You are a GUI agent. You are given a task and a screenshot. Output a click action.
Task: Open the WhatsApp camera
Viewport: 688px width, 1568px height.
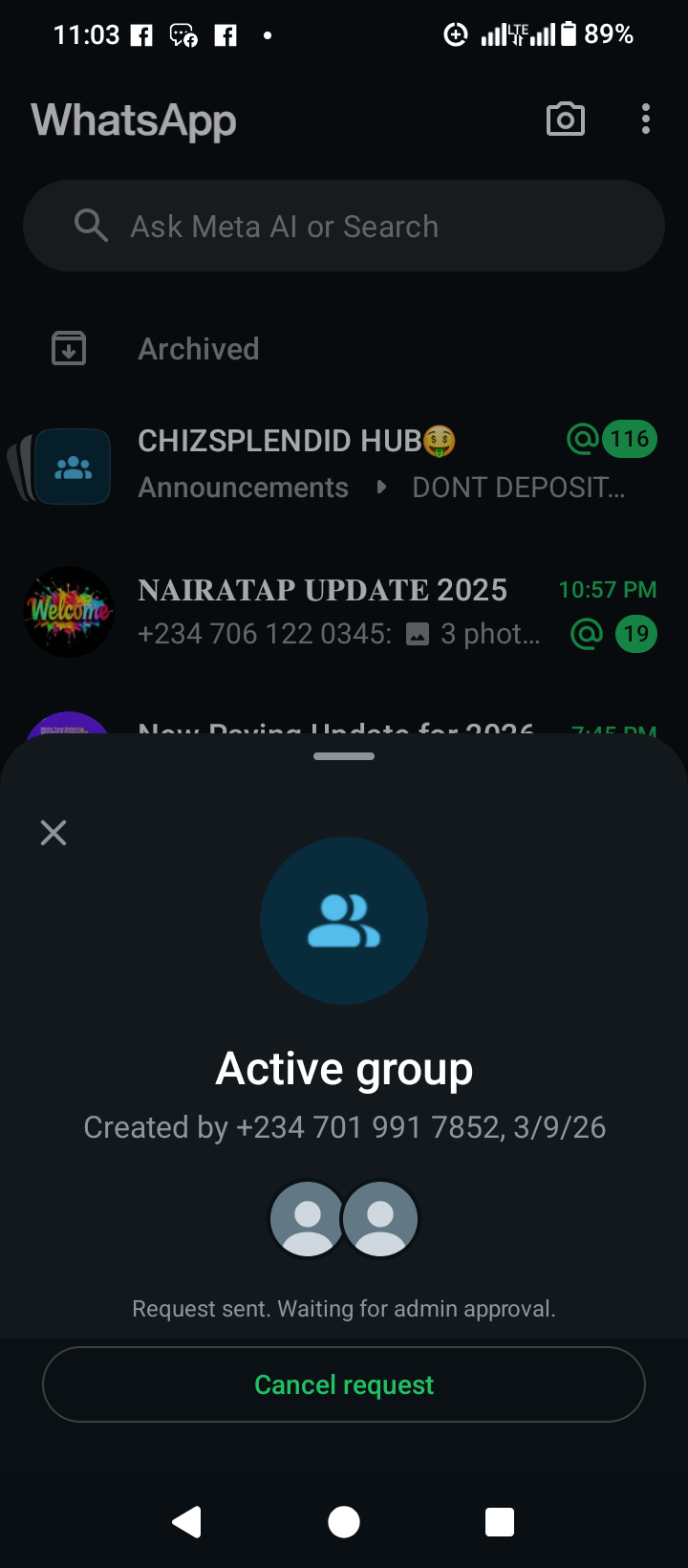click(565, 120)
